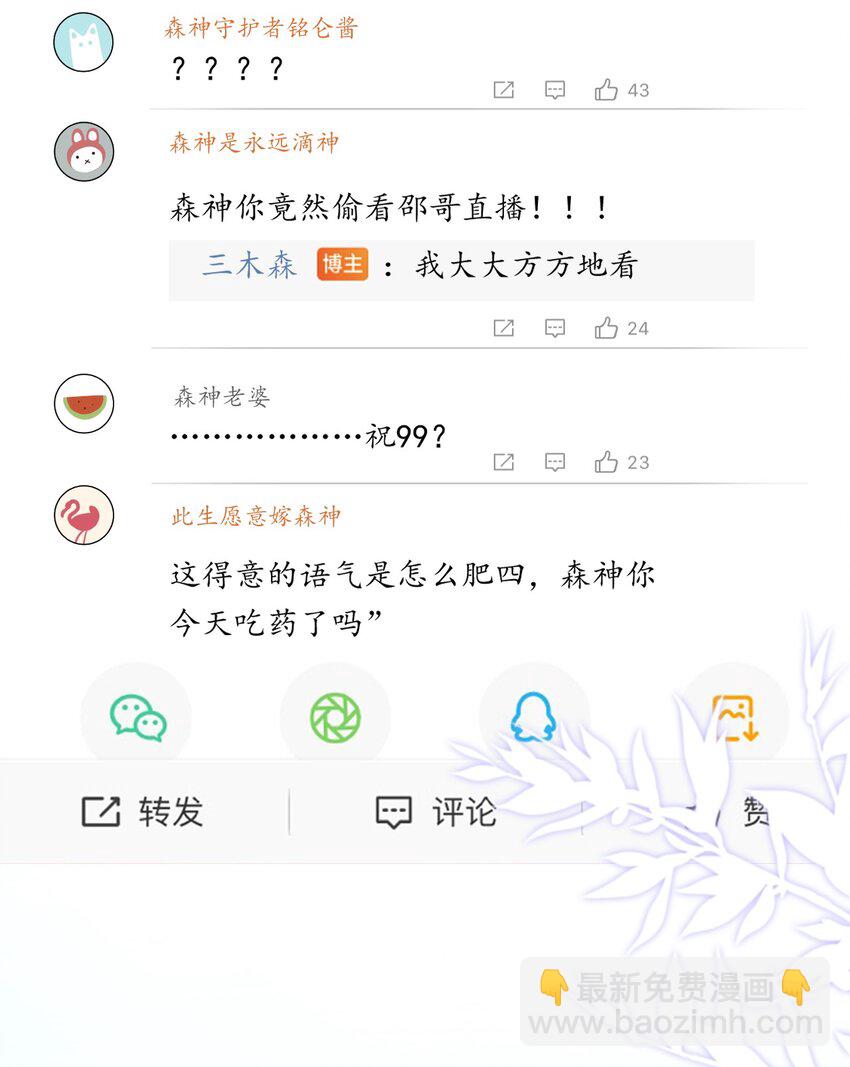Open the reply icon under the watermelon user's comment
The image size is (850, 1067).
tap(553, 461)
